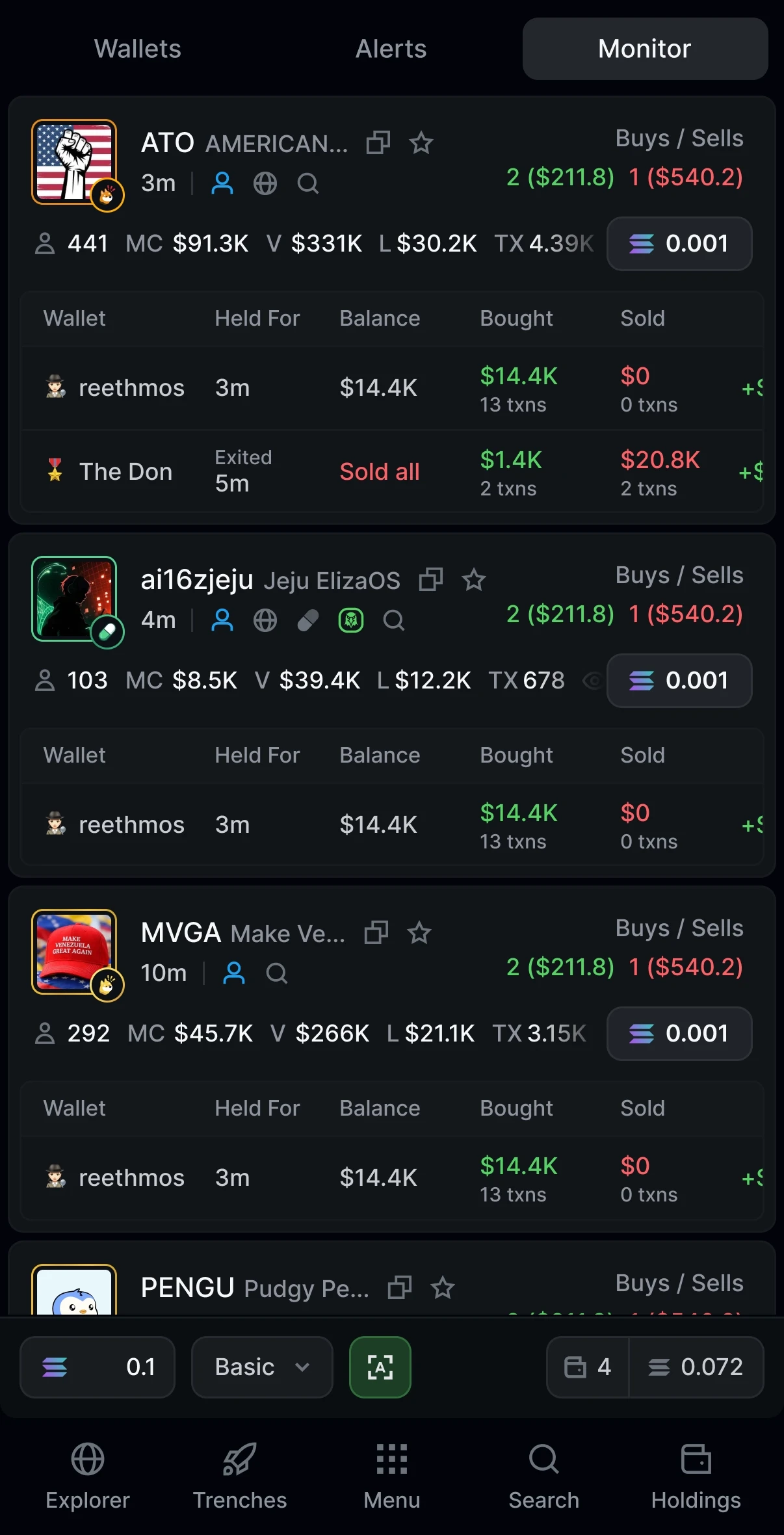Open the search icon next to MVGA token
The width and height of the screenshot is (784, 1535).
coord(278,973)
